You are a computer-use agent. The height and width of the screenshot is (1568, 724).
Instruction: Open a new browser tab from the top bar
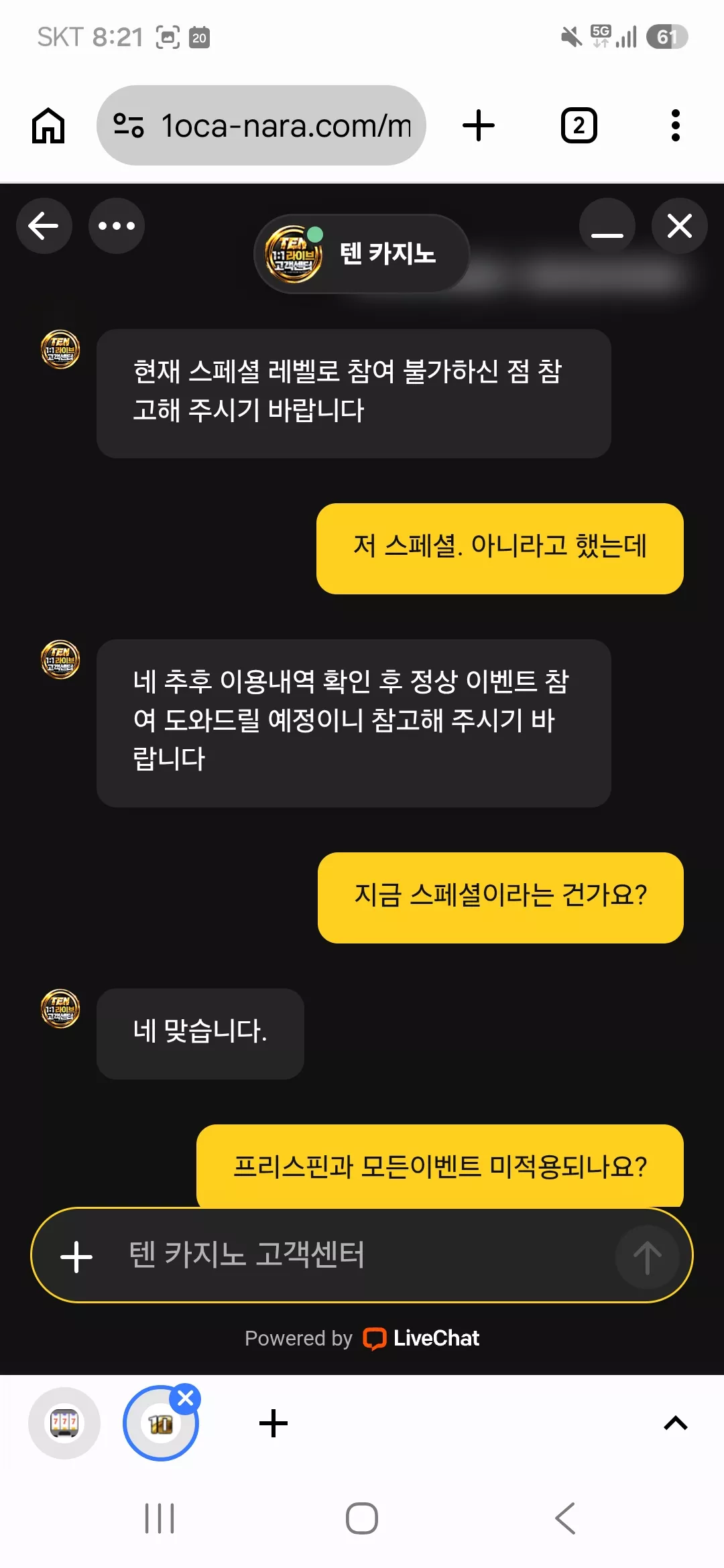[x=479, y=125]
